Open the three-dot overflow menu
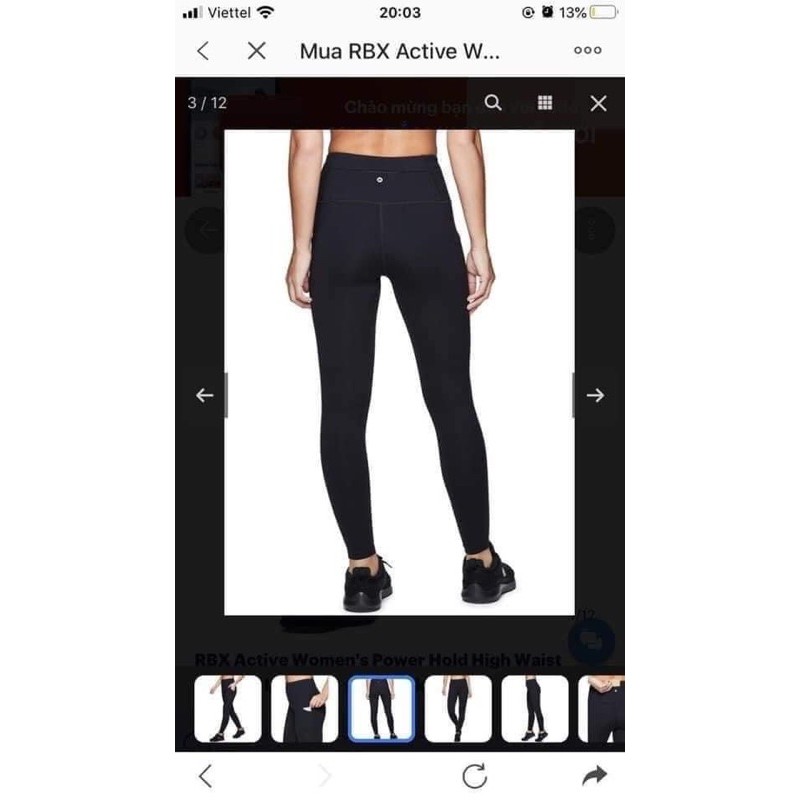This screenshot has width=800, height=800. [587, 51]
